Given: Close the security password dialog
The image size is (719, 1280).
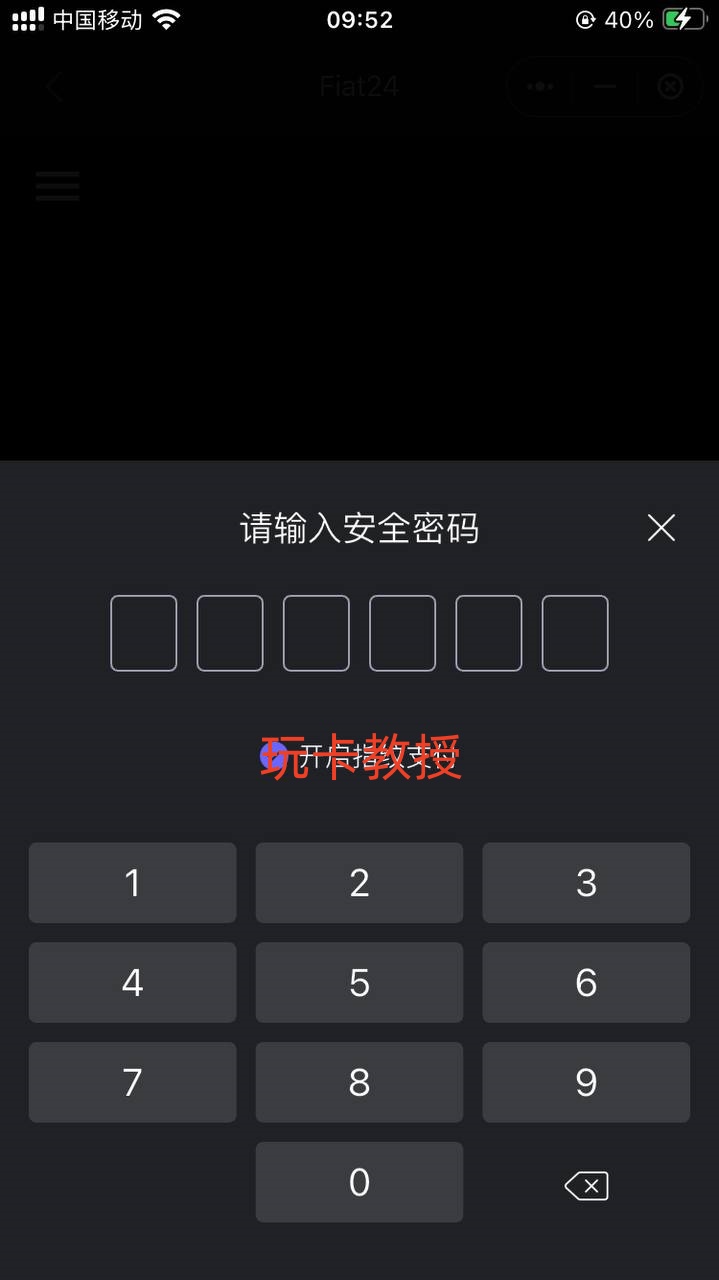Looking at the screenshot, I should (661, 528).
